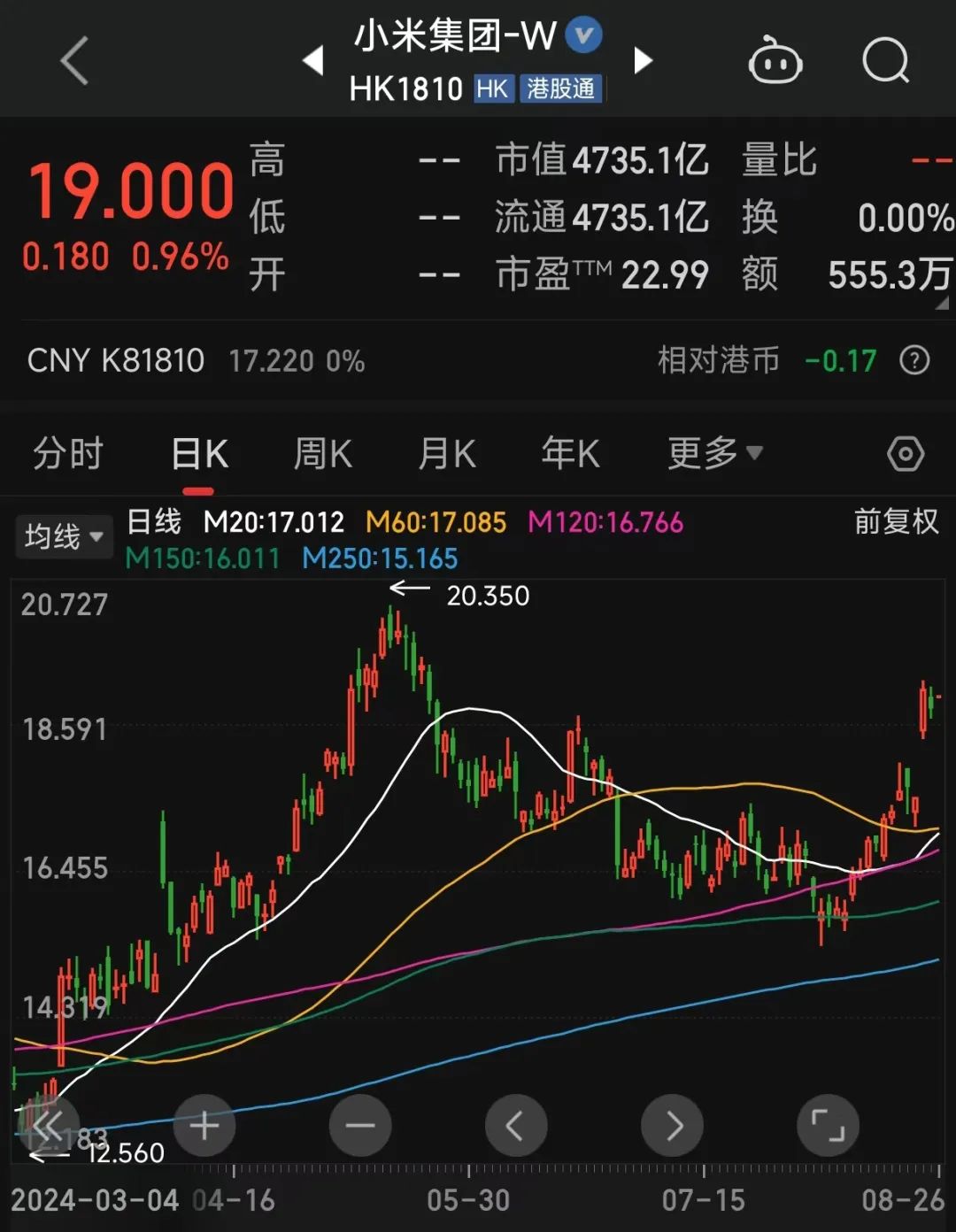Viewport: 956px width, 1232px height.
Task: Switch to the previous stock
Action: (312, 60)
